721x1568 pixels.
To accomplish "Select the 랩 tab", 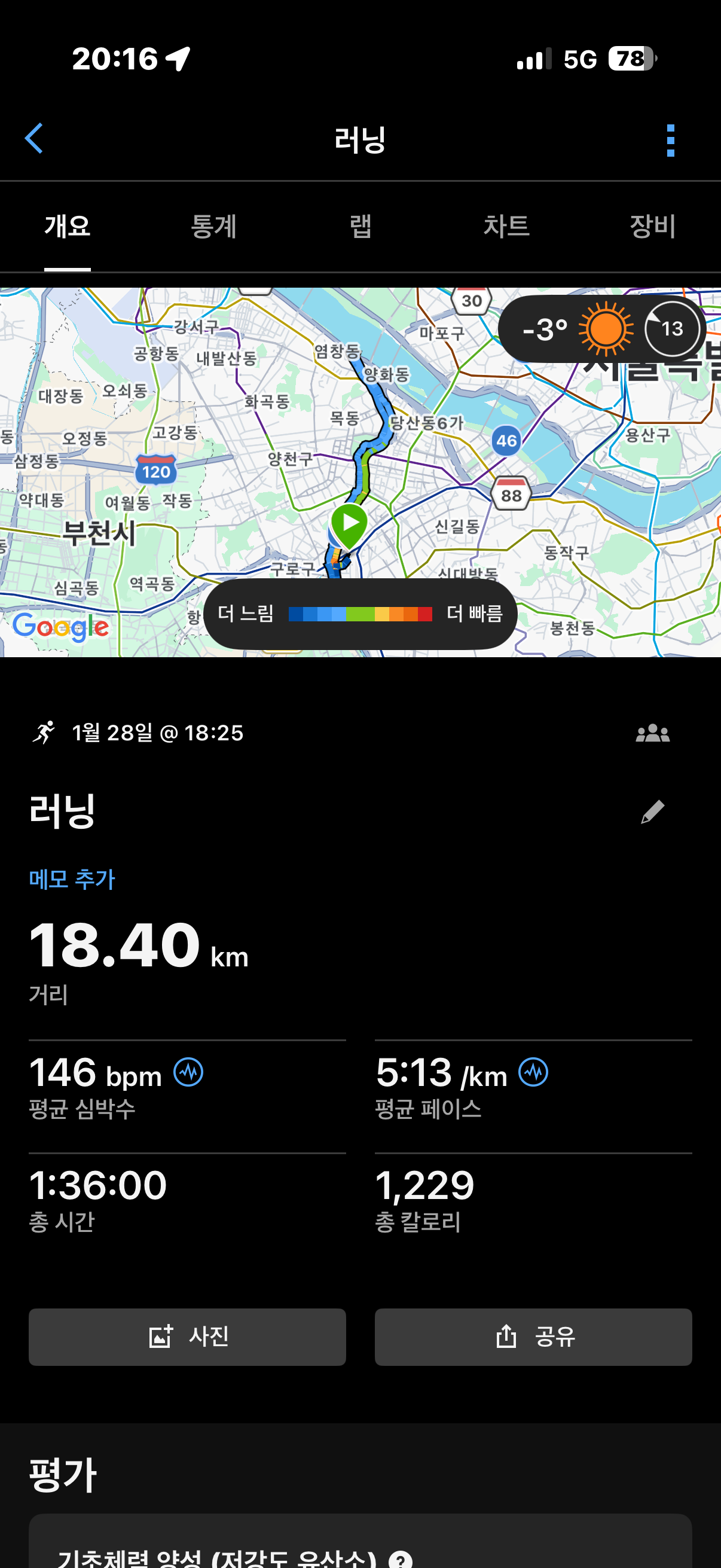I will coord(361,225).
